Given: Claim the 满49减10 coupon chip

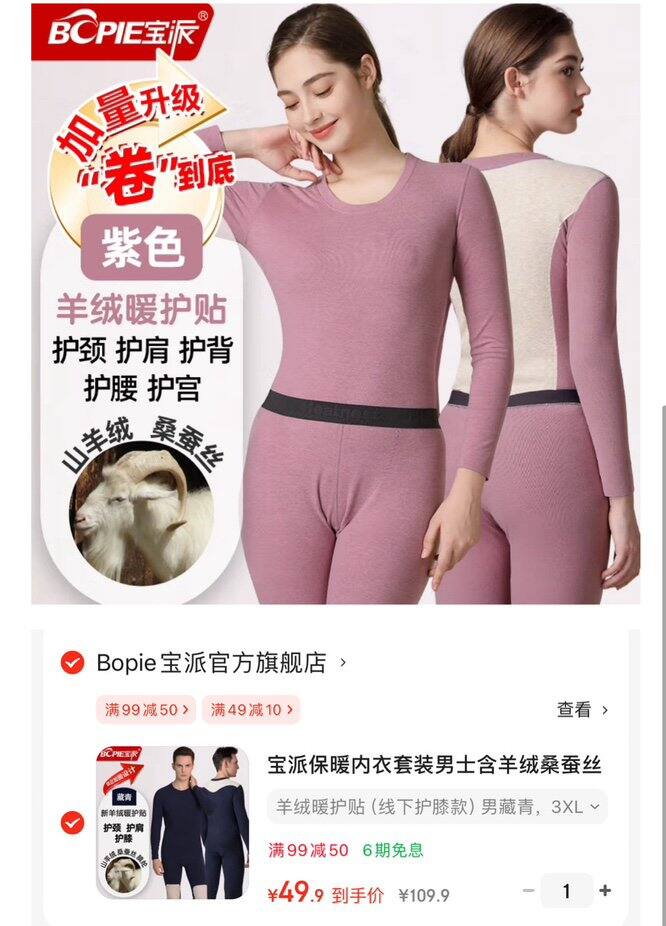Looking at the screenshot, I should [250, 710].
